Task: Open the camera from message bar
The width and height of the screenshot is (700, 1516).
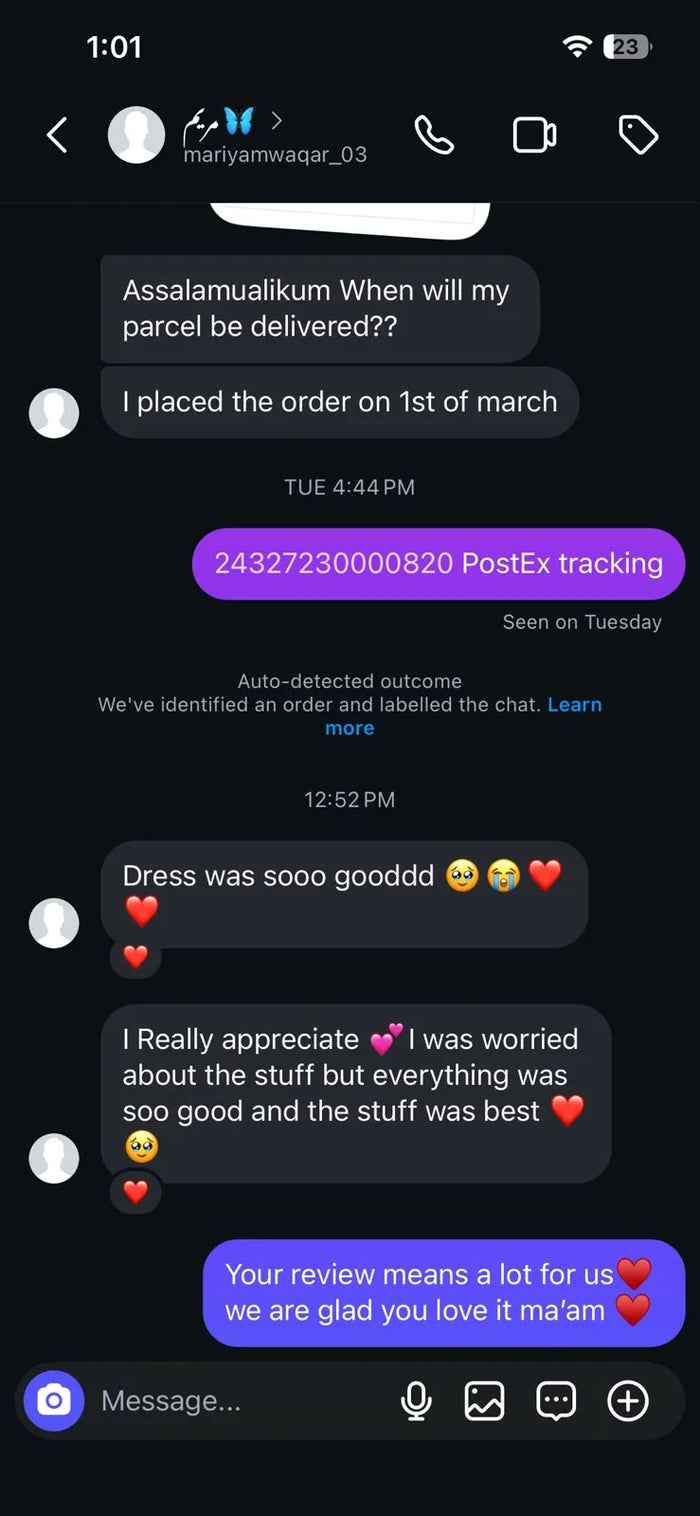Action: tap(54, 1401)
